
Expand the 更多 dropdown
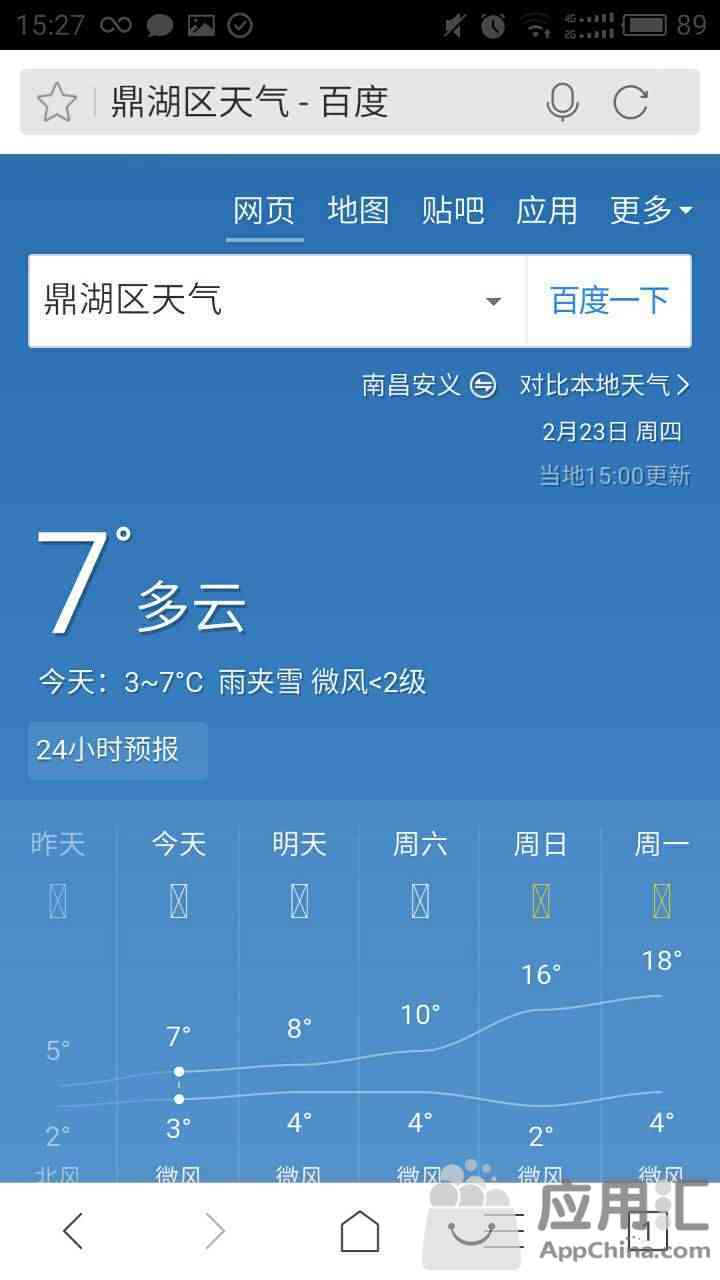651,211
